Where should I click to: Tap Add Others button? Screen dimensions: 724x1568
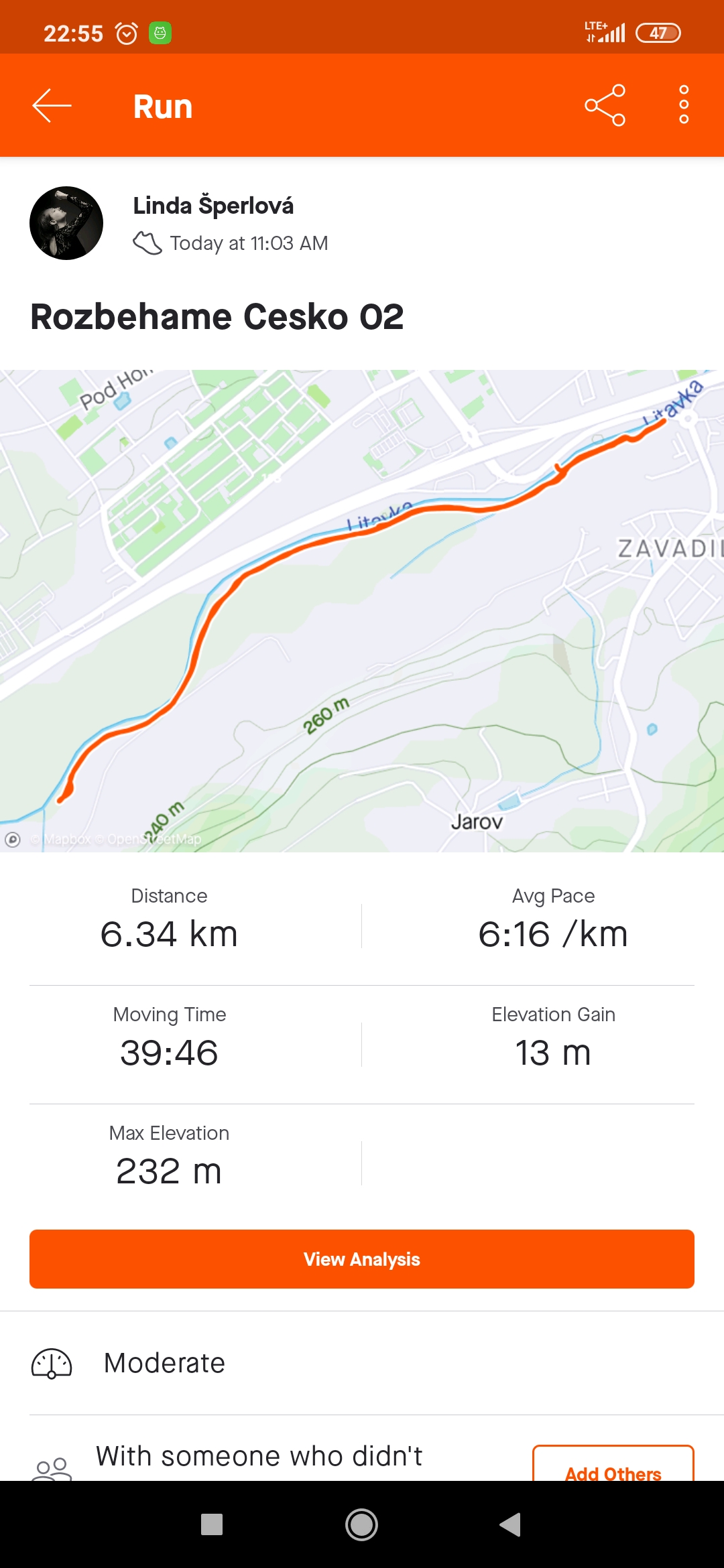pos(613,1466)
